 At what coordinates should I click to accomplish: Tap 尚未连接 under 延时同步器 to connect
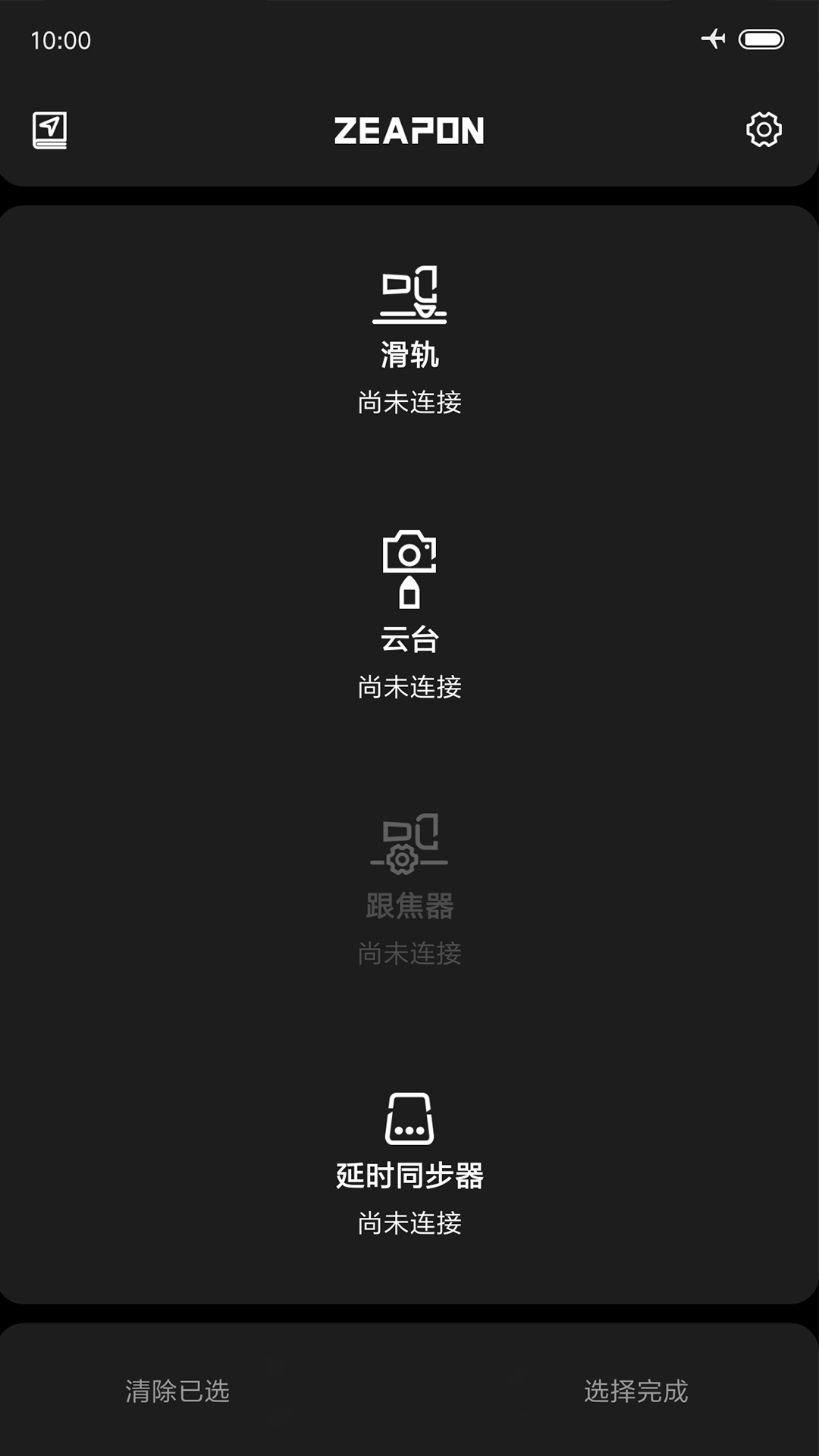coord(410,1223)
